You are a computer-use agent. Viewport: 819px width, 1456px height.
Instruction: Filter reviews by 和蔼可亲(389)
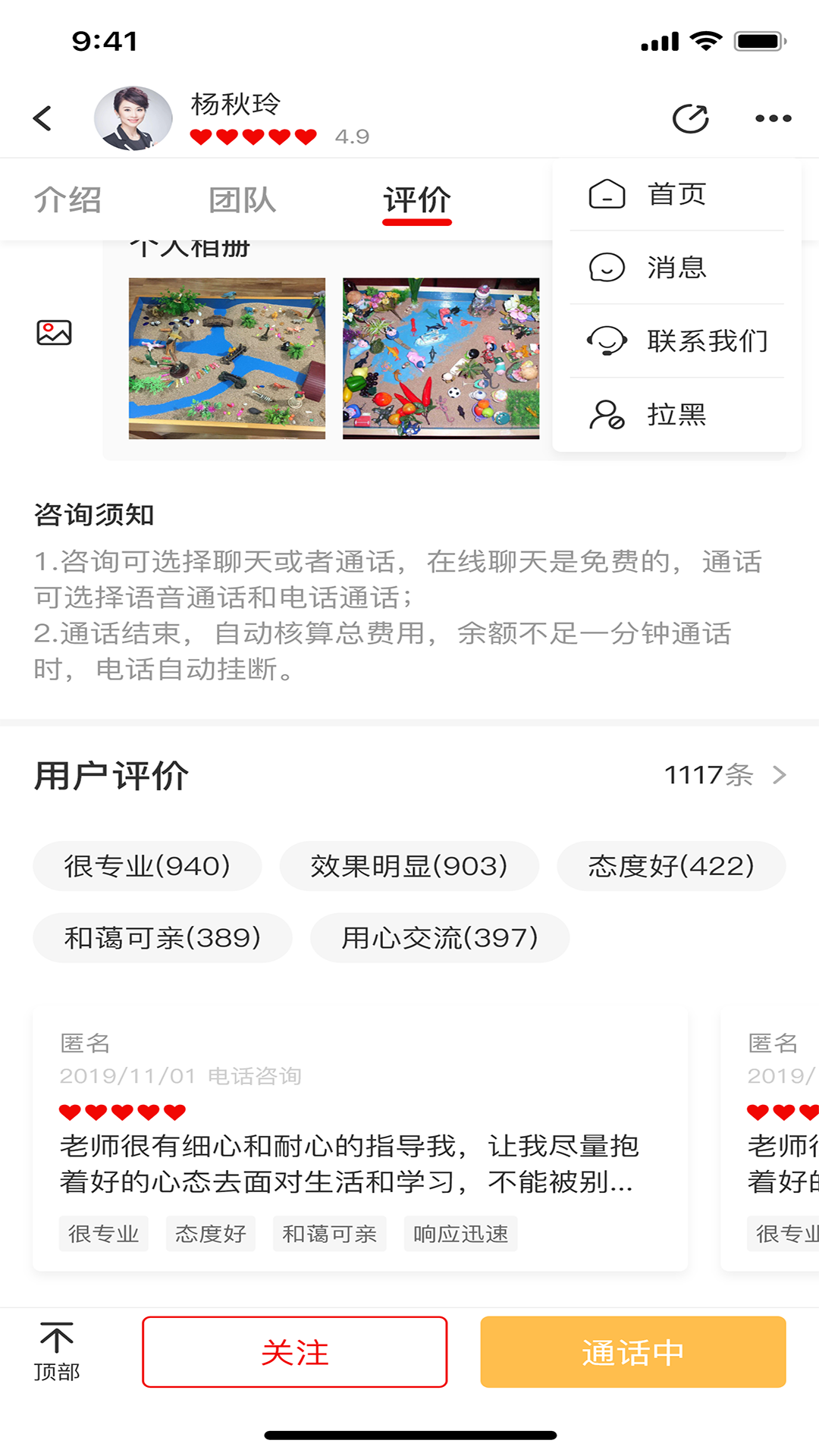[x=162, y=938]
